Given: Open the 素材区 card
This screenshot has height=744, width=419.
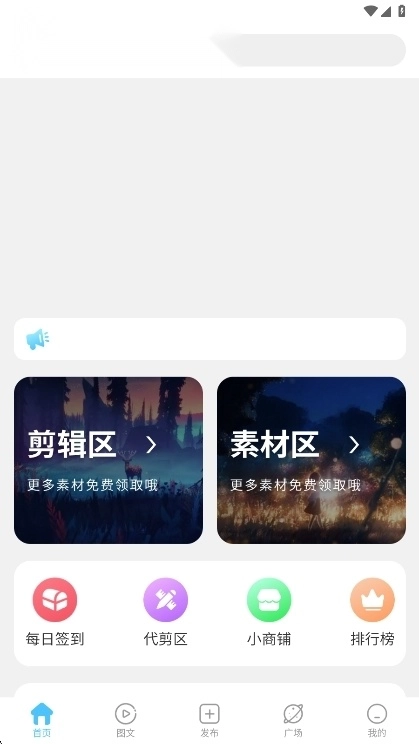Looking at the screenshot, I should coord(311,460).
